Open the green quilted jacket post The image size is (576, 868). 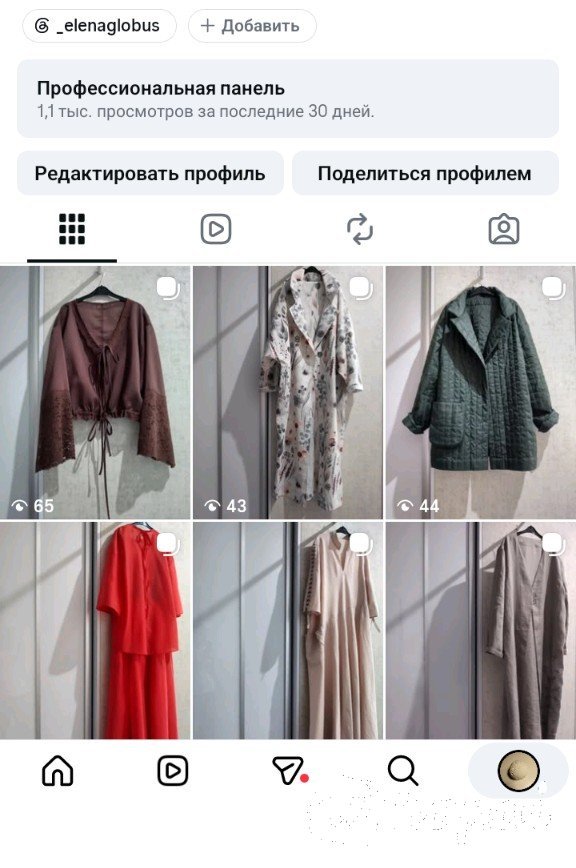click(480, 392)
